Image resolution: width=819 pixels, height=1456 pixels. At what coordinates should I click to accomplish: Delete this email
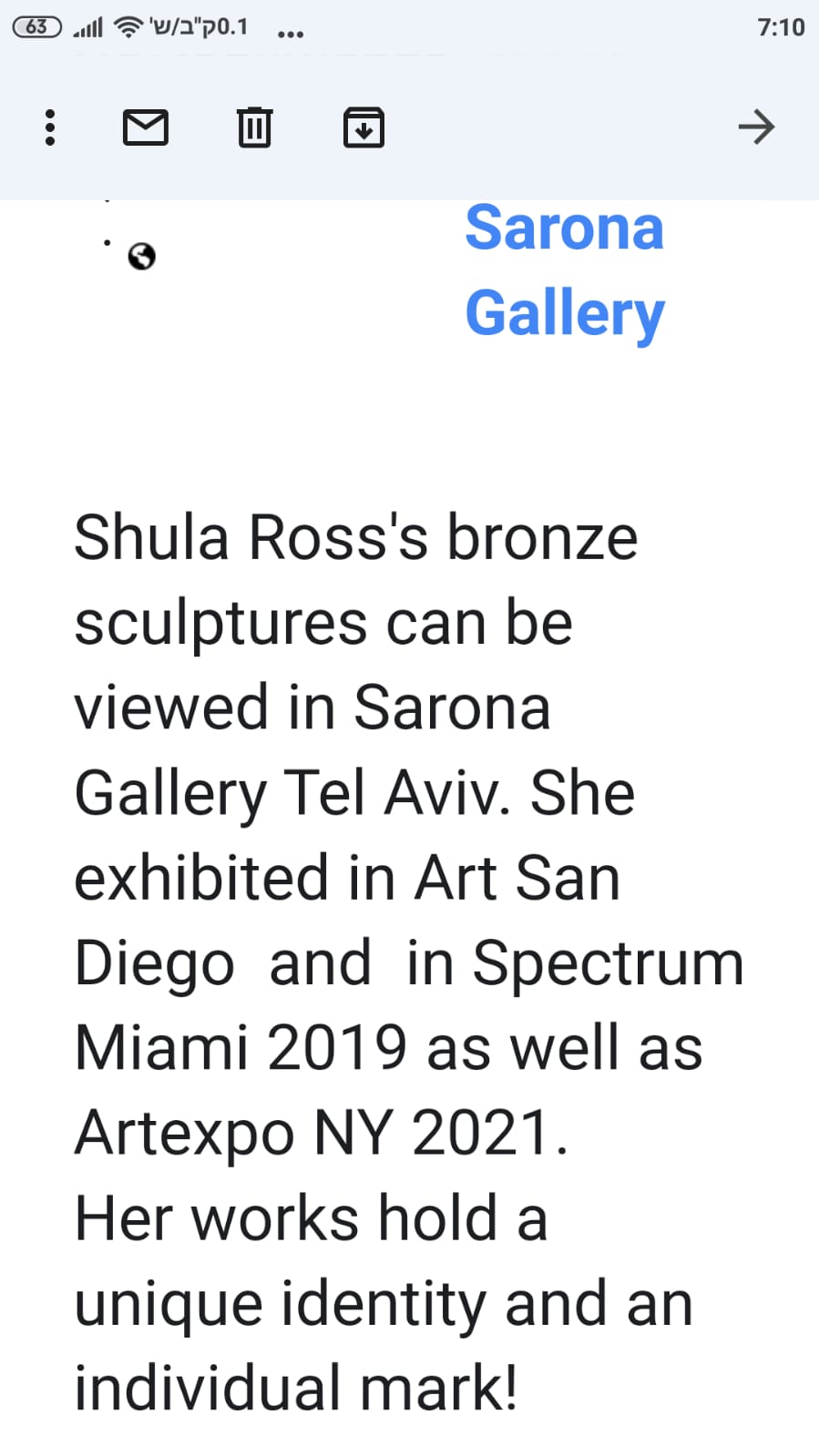pos(254,127)
